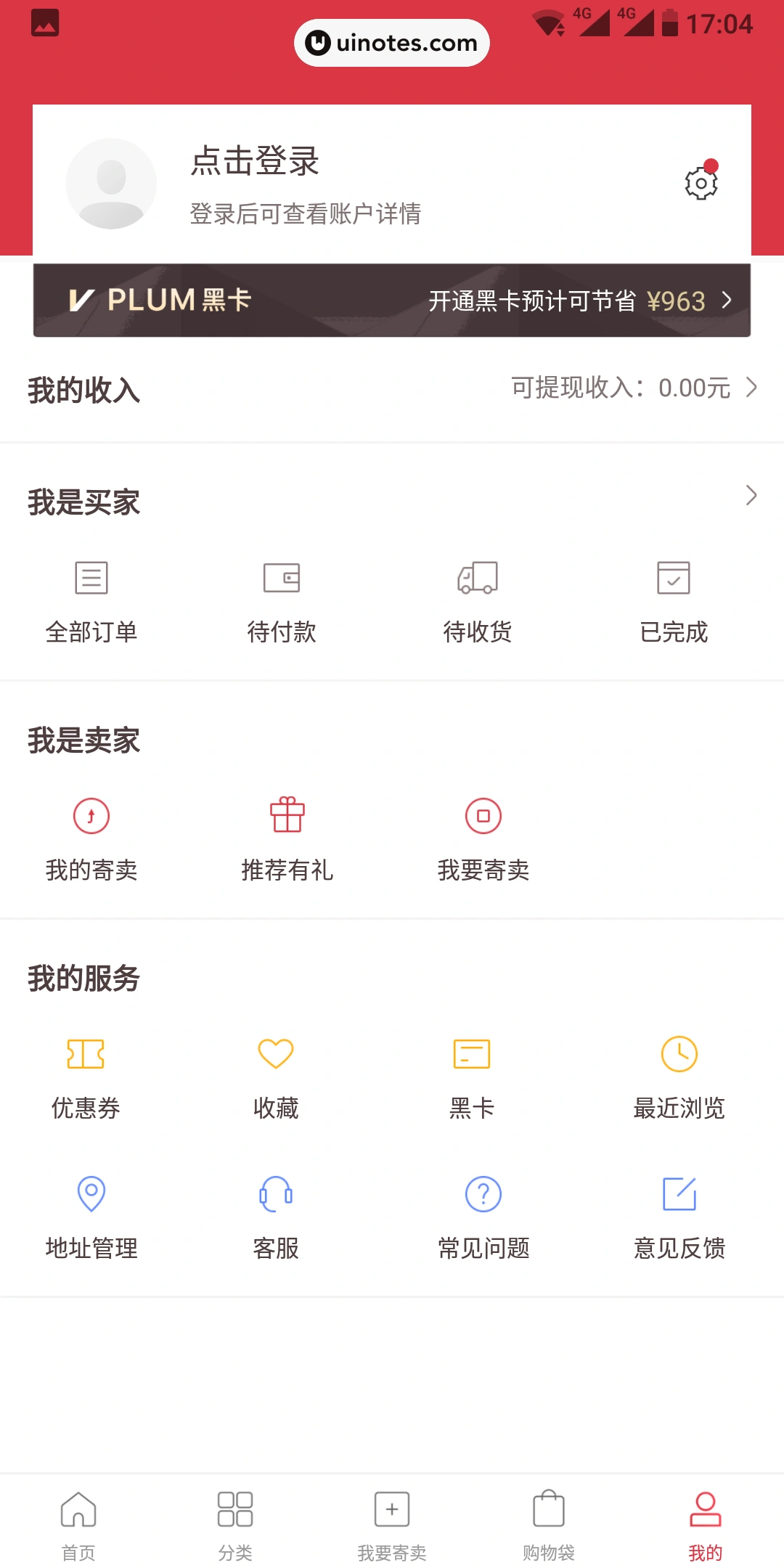Open 地址管理 address management

pos(90,1194)
